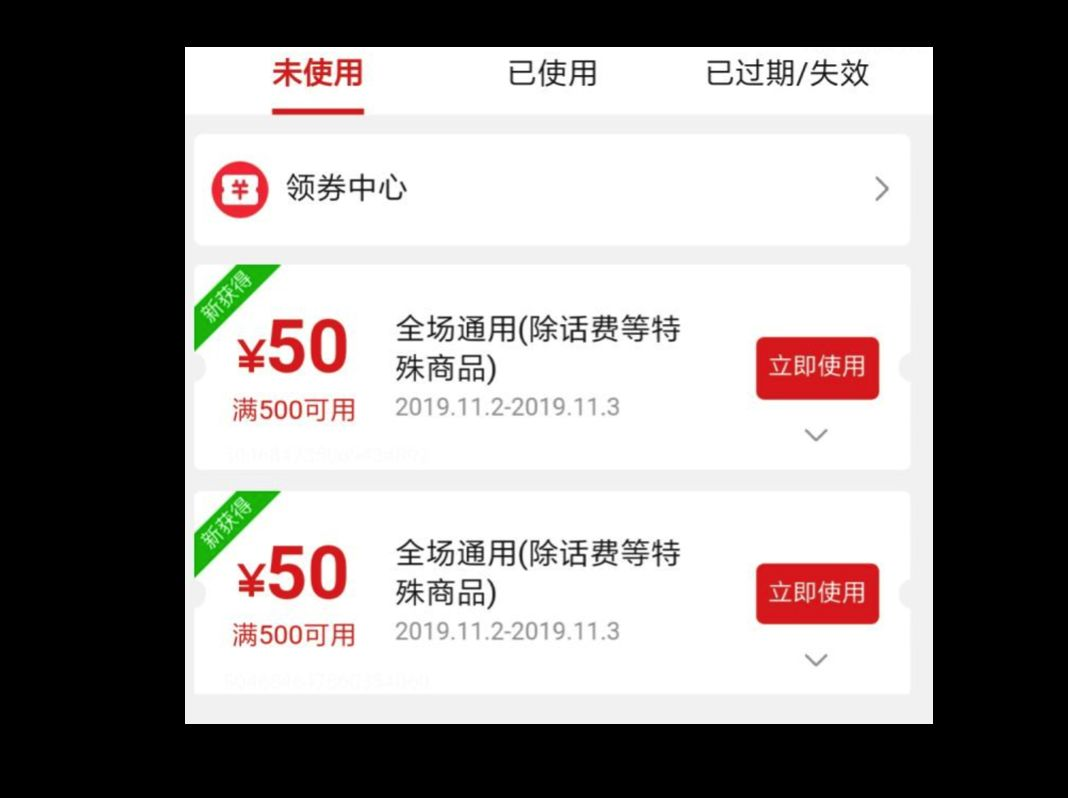The image size is (1068, 798).
Task: Open the 已过期/失效 tab
Action: click(787, 74)
